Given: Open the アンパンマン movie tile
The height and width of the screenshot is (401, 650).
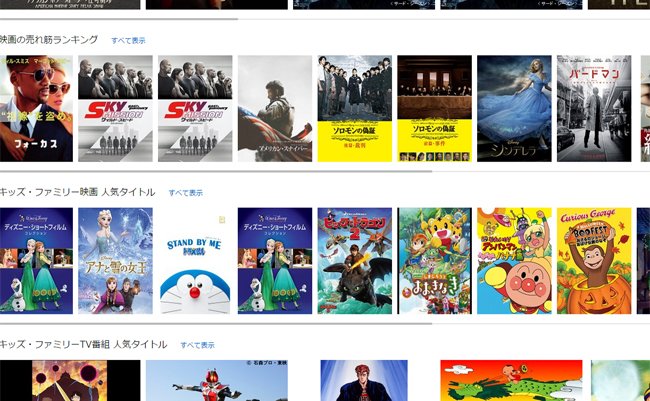Looking at the screenshot, I should tap(513, 260).
